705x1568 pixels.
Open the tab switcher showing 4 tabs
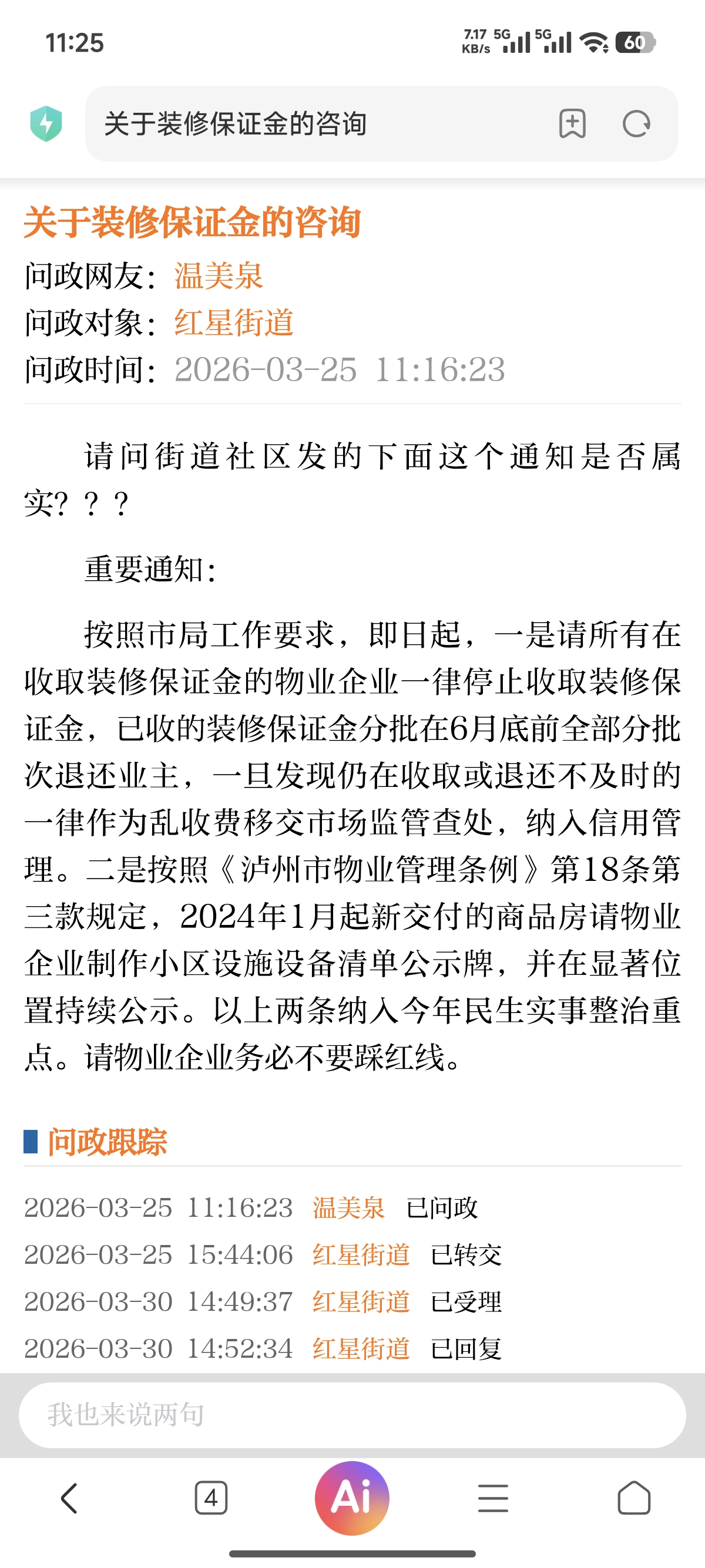coord(211,1498)
